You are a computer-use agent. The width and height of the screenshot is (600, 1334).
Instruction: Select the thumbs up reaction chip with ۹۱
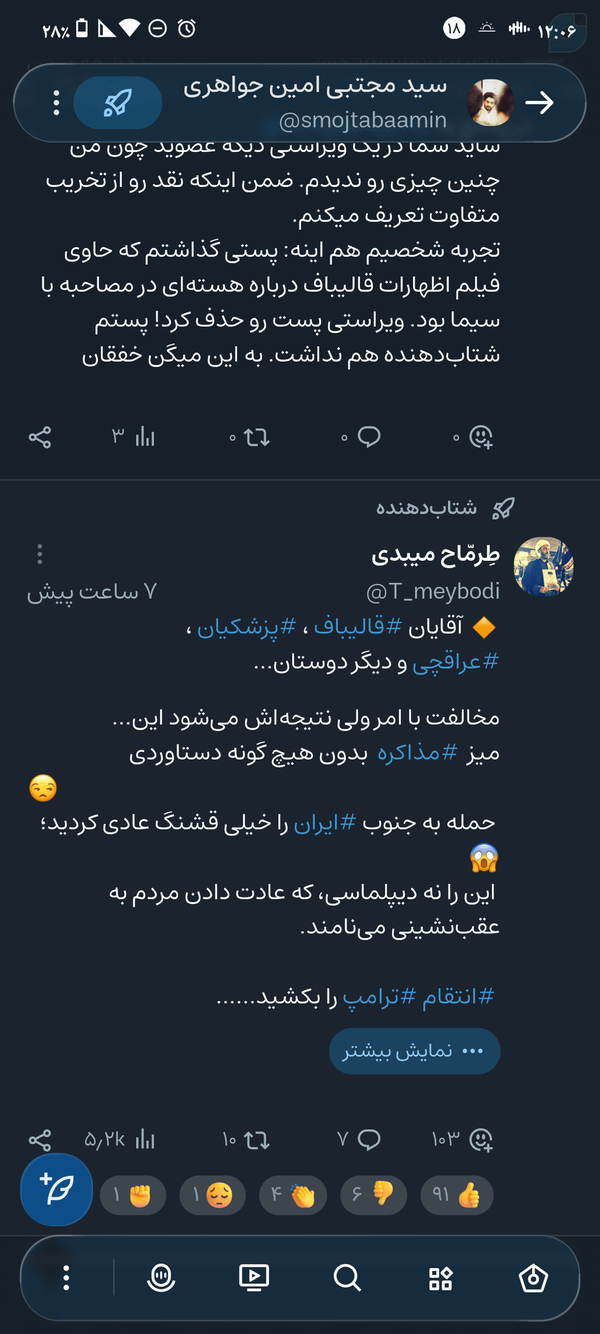point(457,1194)
